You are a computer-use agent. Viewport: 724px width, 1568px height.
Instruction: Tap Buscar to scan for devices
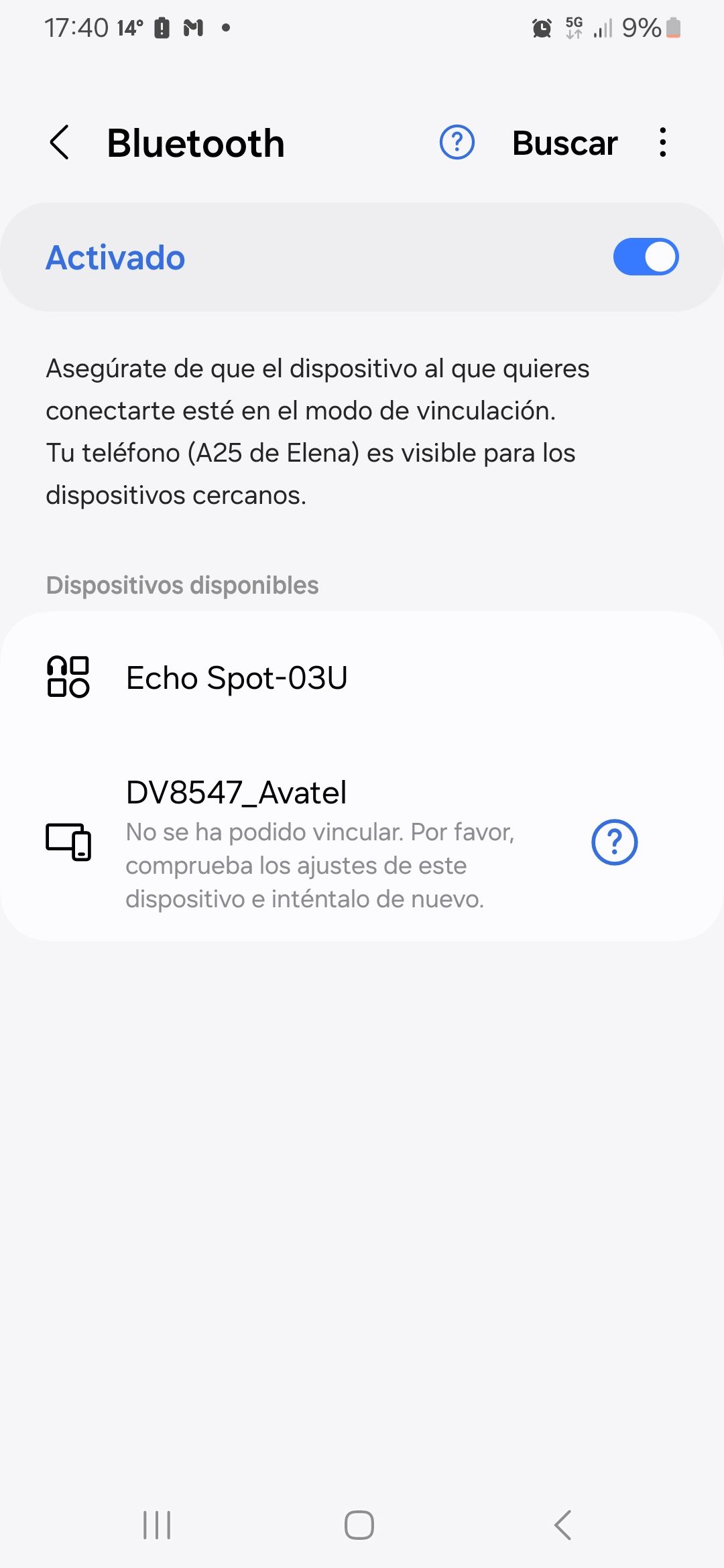[564, 143]
